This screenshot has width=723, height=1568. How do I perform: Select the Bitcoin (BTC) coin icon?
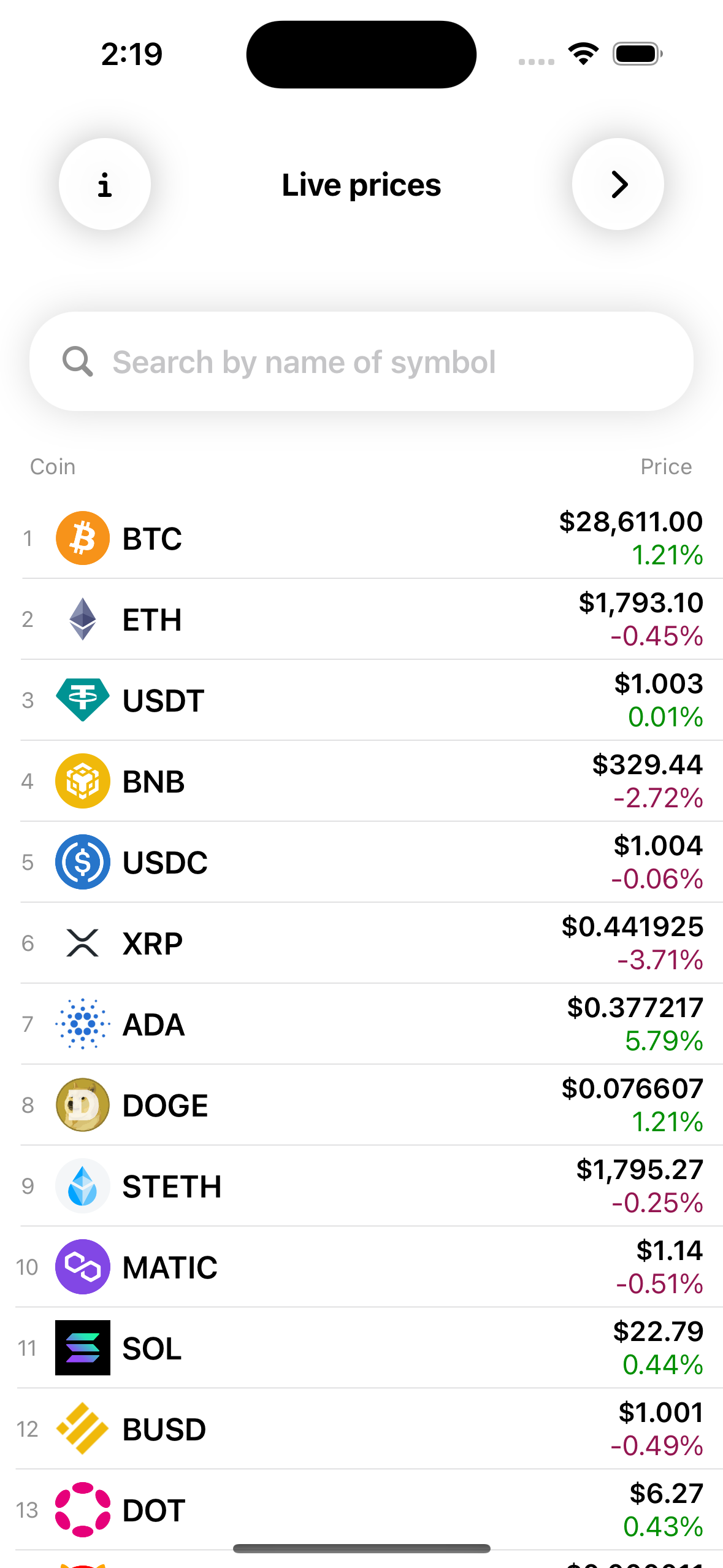(83, 537)
